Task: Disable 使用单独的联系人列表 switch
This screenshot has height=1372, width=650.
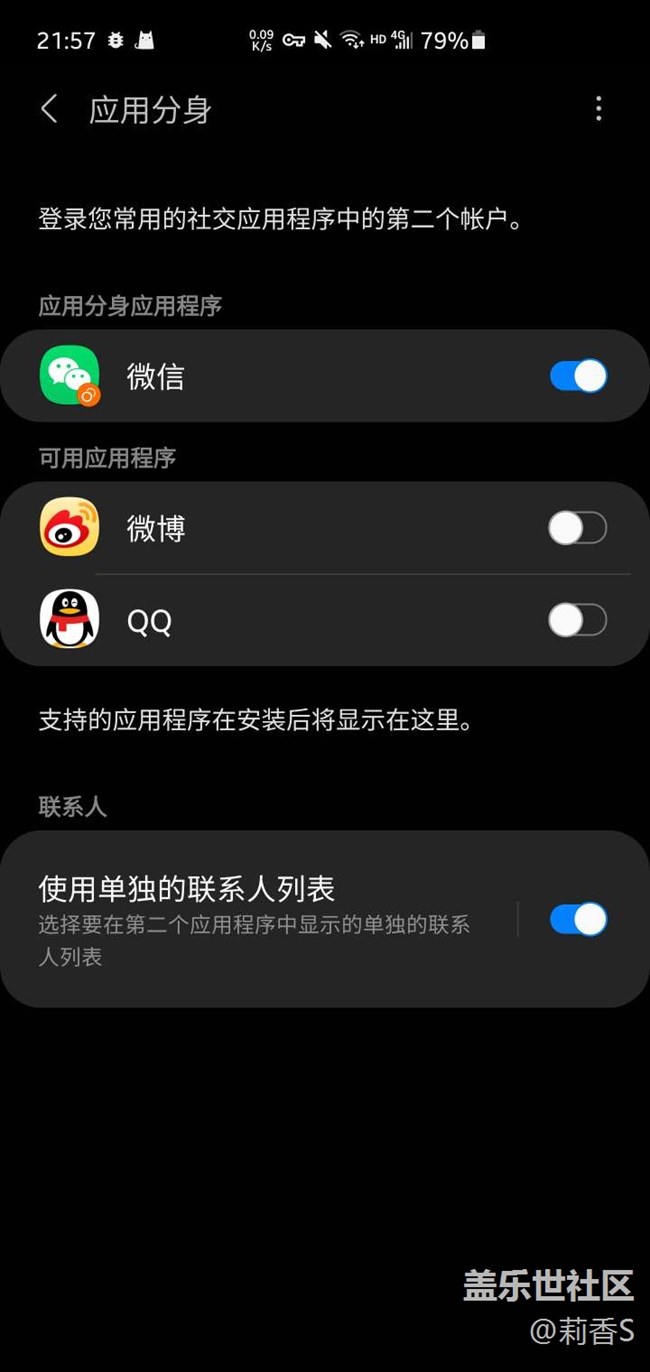Action: coord(578,919)
